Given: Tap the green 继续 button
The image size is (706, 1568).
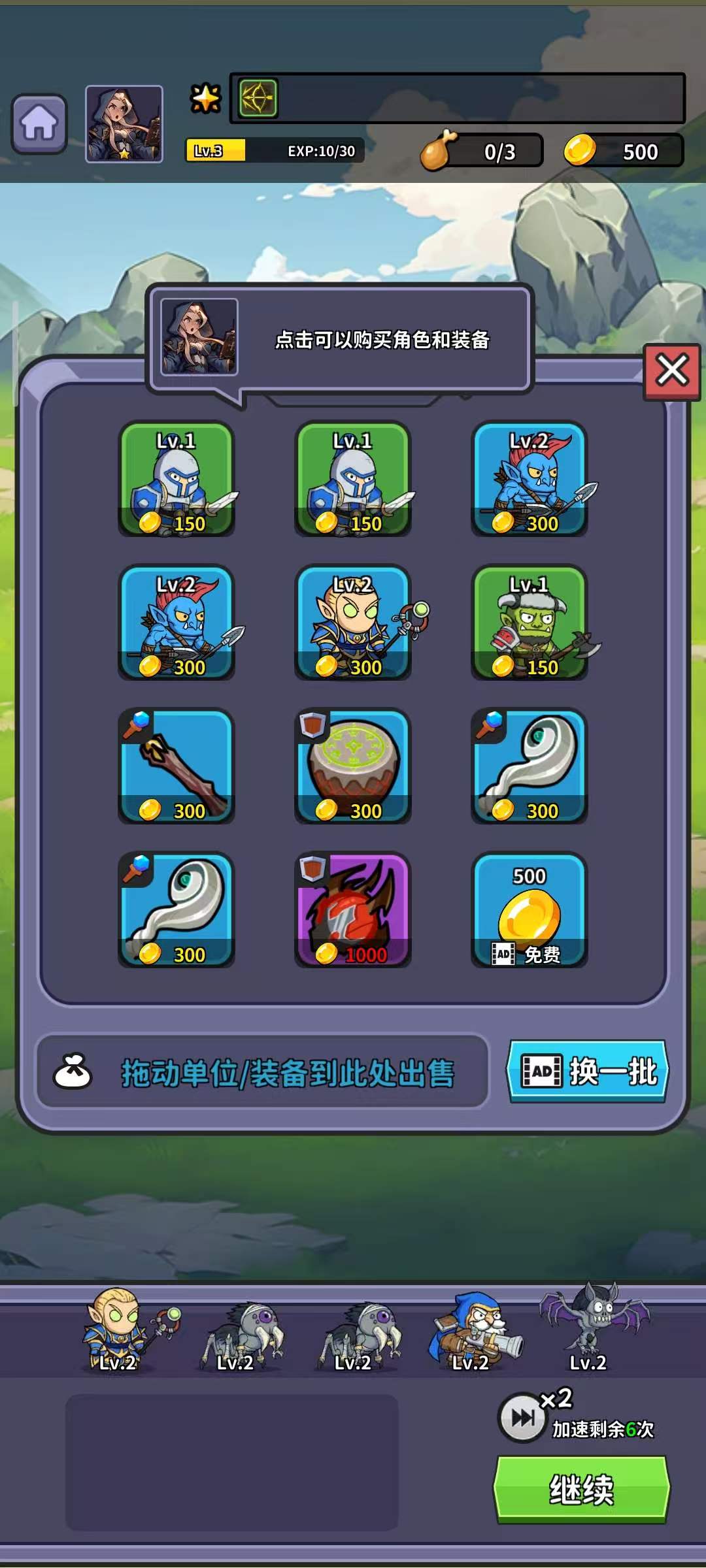Looking at the screenshot, I should (x=581, y=1490).
